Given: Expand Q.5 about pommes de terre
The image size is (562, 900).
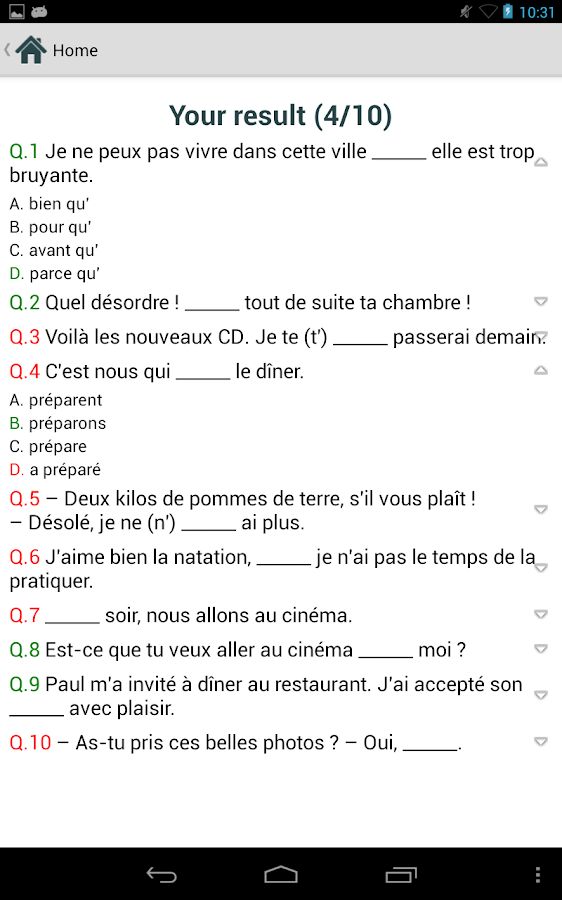Looking at the screenshot, I should (541, 510).
